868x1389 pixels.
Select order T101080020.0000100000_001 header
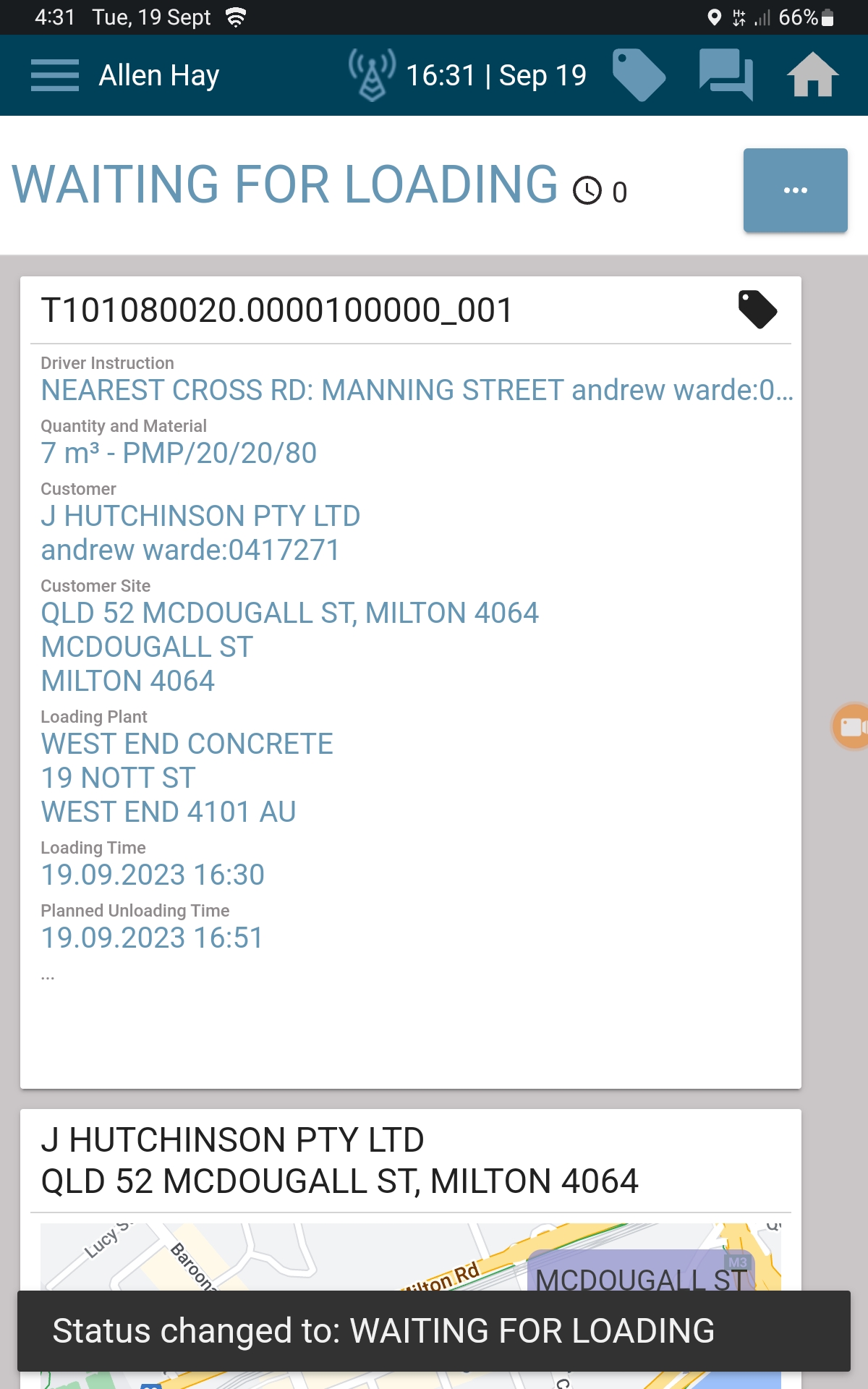tap(277, 308)
